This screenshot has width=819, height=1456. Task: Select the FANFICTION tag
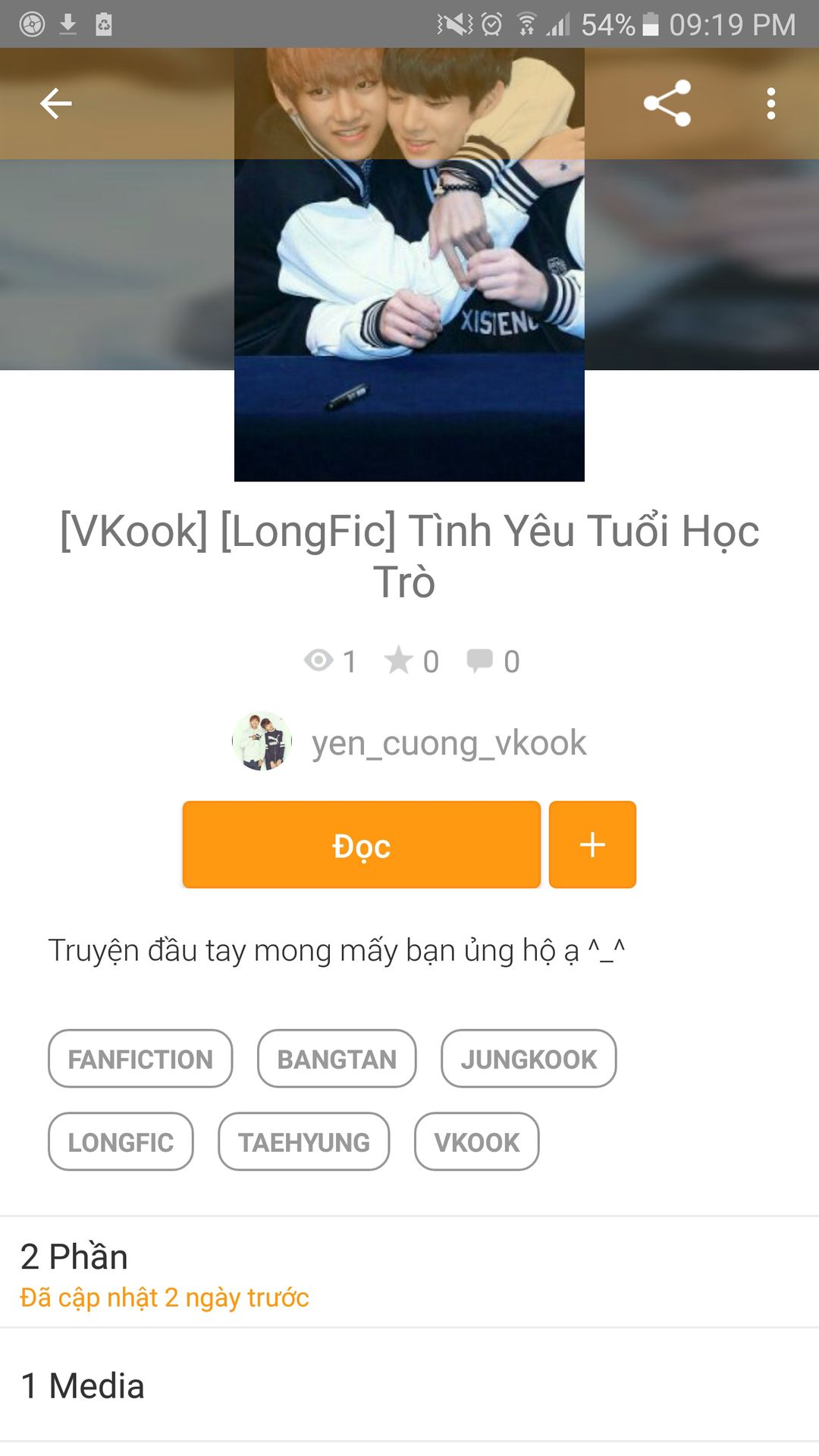[140, 1059]
